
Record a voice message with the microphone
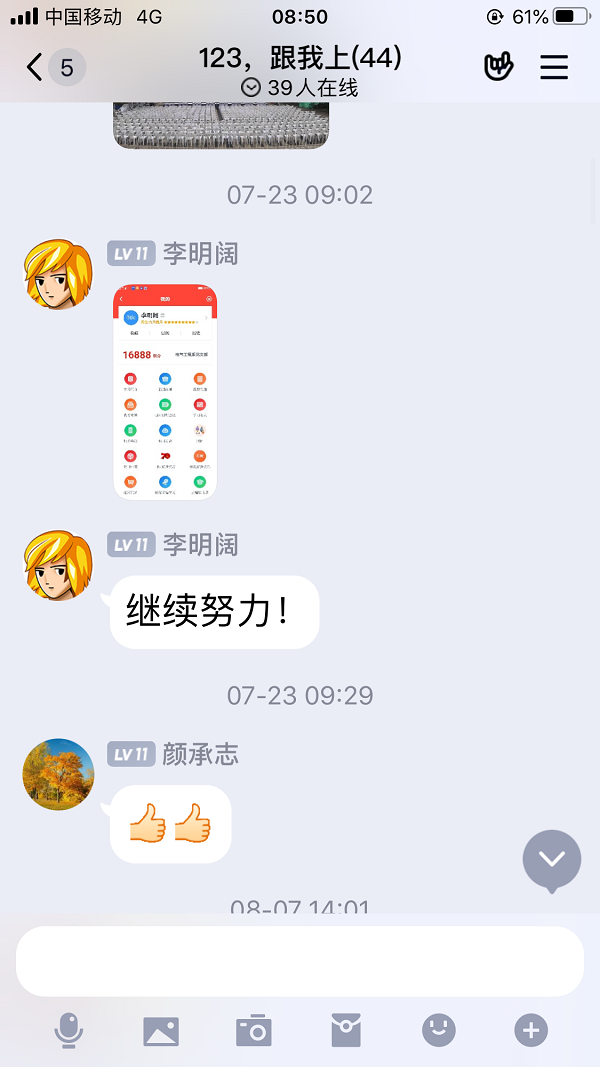(68, 1030)
